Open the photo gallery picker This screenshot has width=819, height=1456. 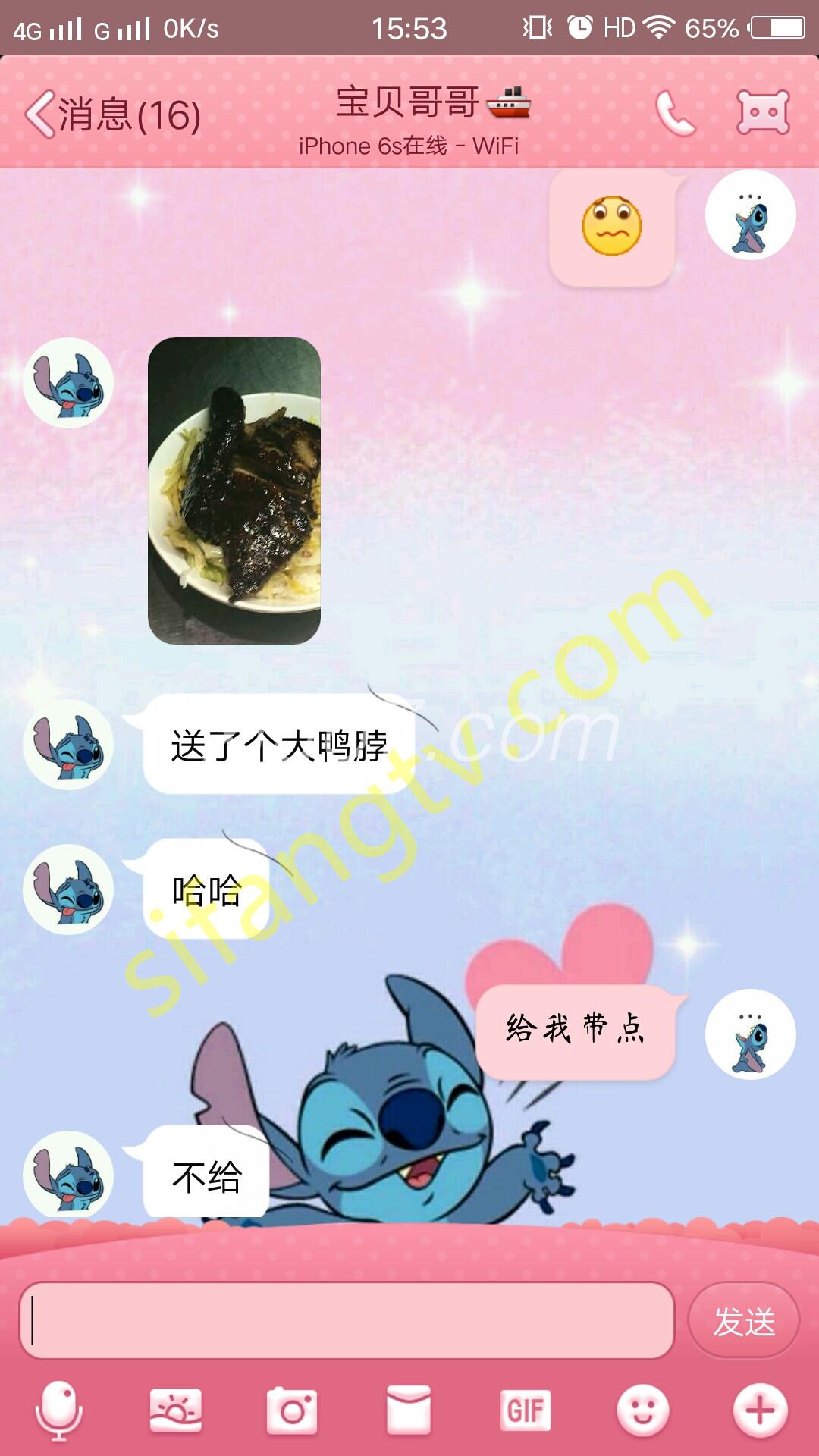(176, 1410)
